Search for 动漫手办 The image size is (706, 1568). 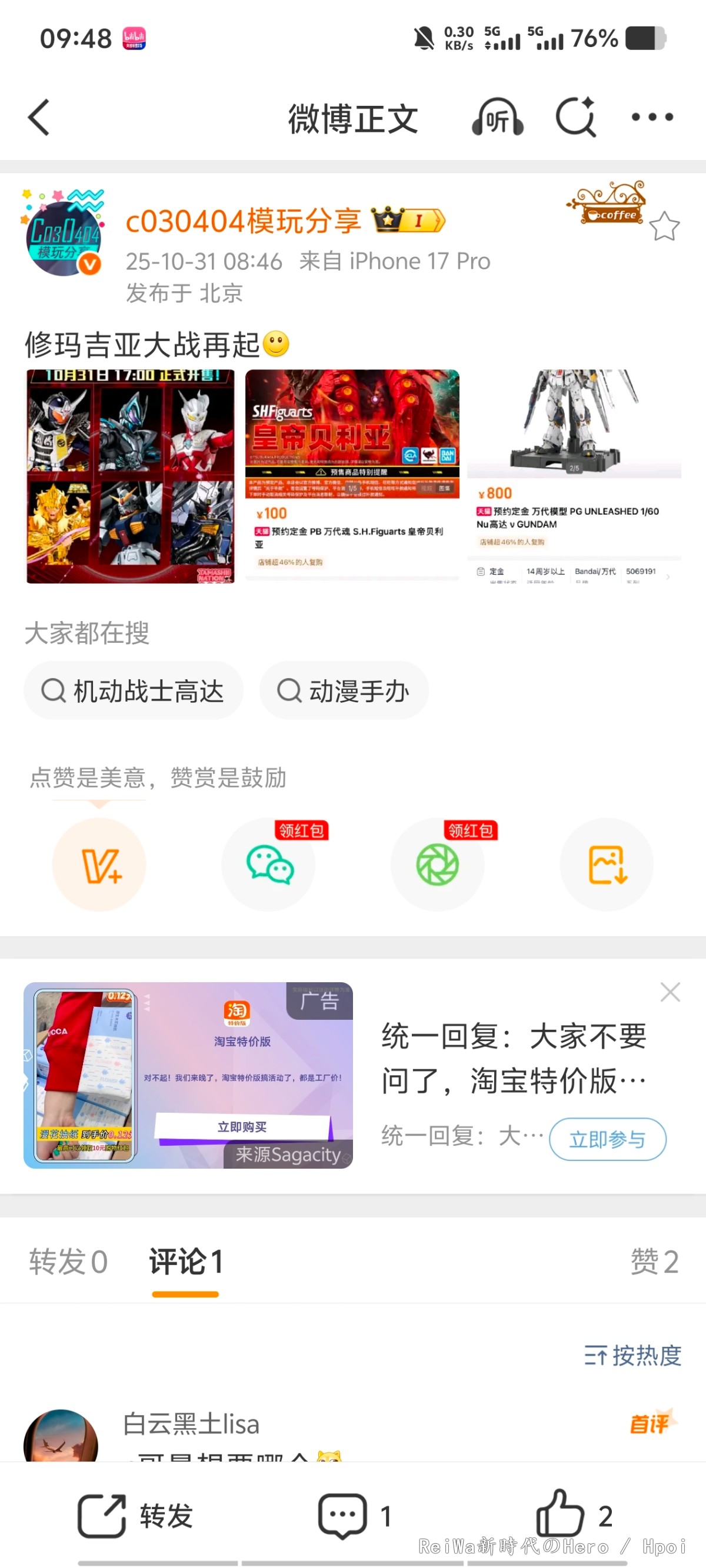coord(344,691)
